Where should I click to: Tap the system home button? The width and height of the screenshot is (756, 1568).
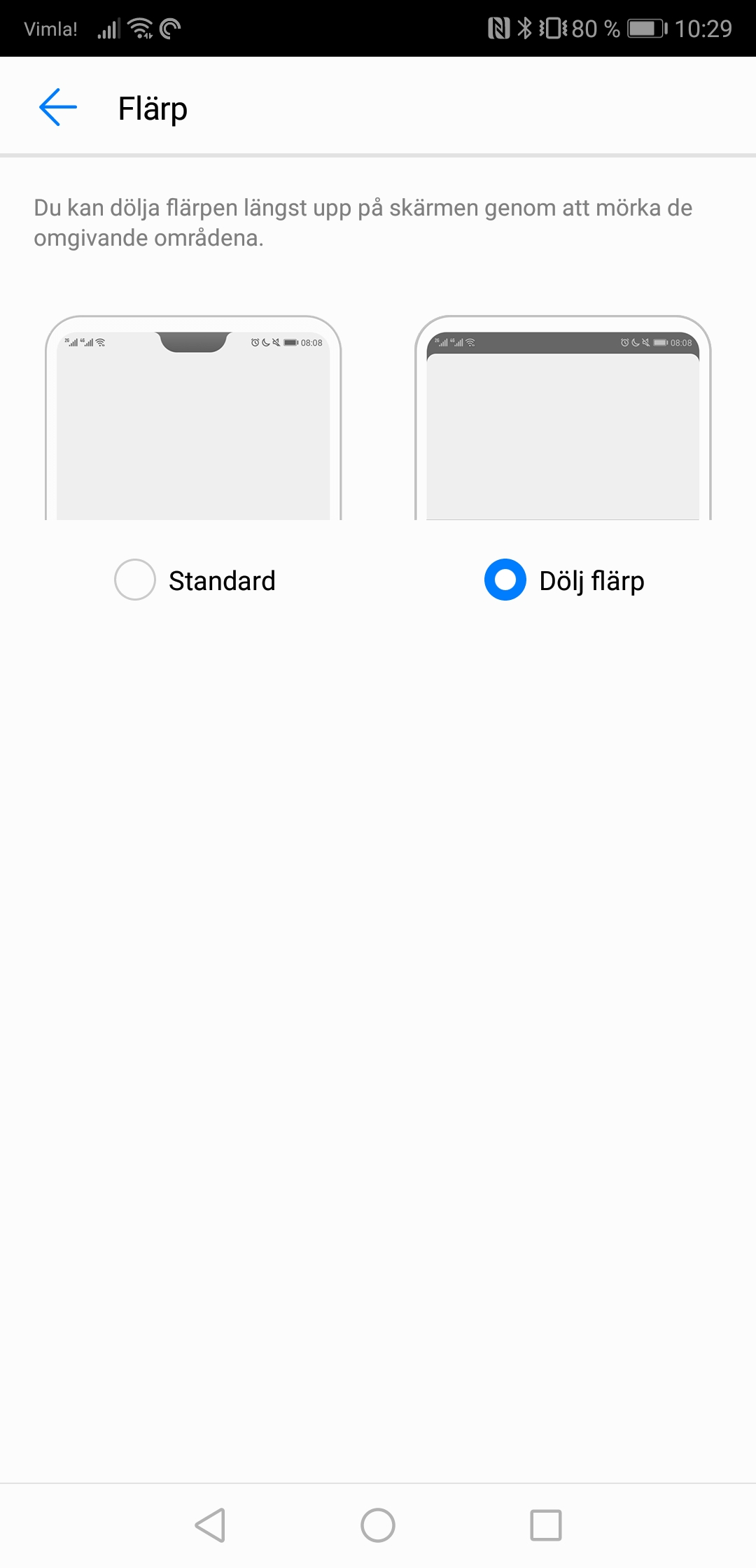(378, 1525)
